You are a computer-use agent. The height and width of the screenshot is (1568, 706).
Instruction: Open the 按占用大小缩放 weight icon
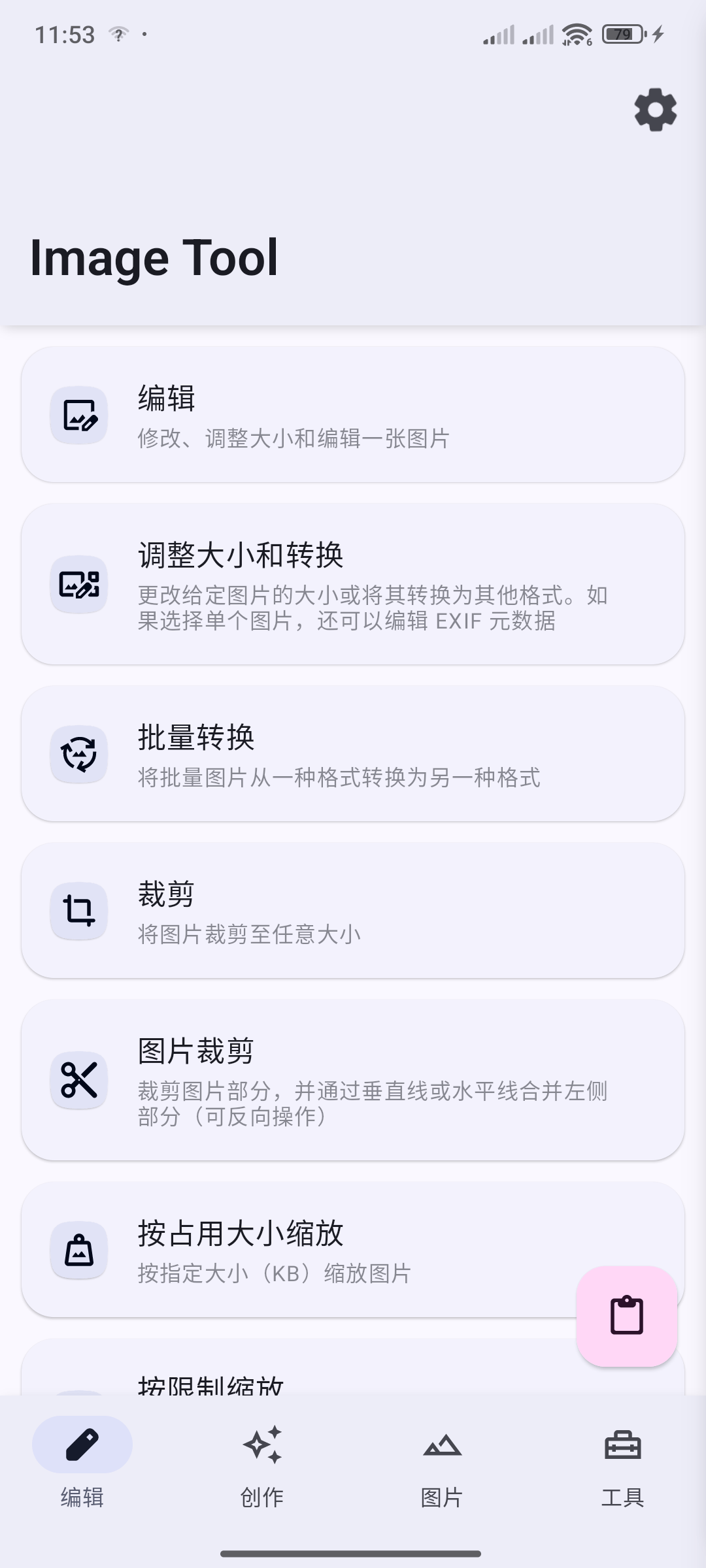tap(78, 1249)
